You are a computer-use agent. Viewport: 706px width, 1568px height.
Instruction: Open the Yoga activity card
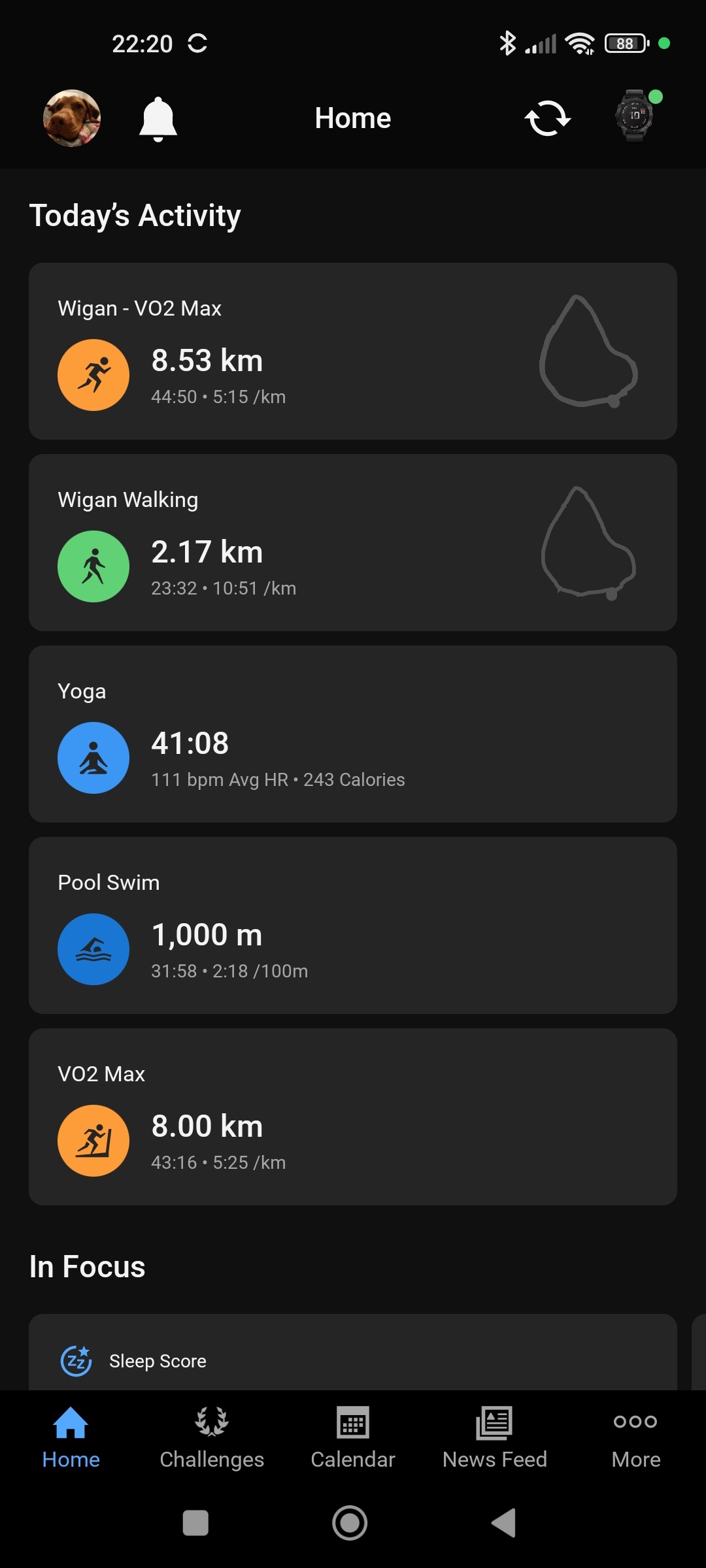tap(353, 734)
